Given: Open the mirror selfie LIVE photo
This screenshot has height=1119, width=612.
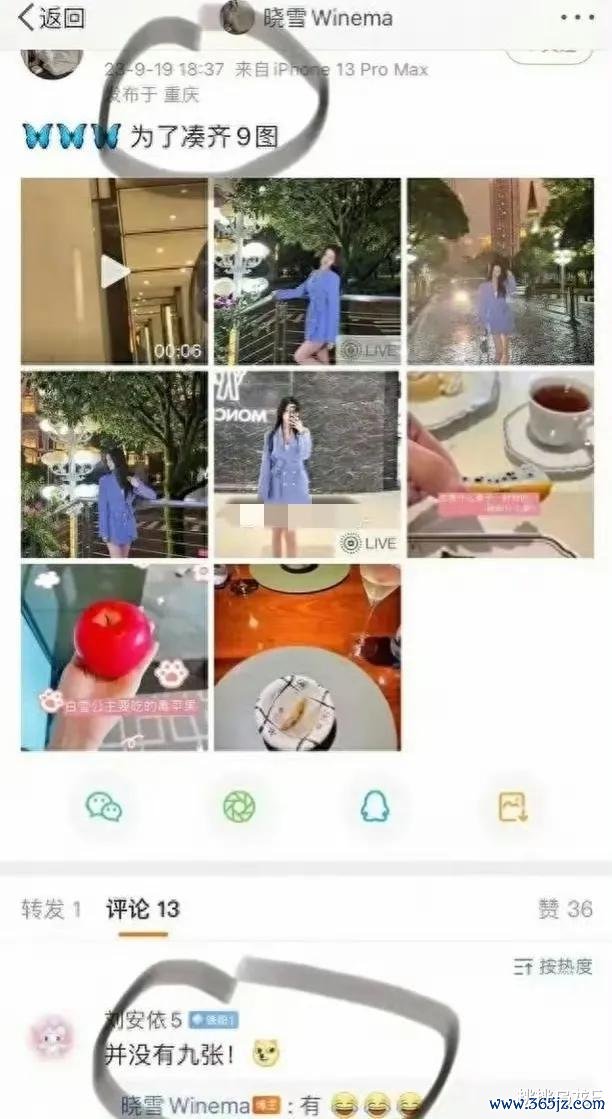Looking at the screenshot, I should pyautogui.click(x=307, y=464).
